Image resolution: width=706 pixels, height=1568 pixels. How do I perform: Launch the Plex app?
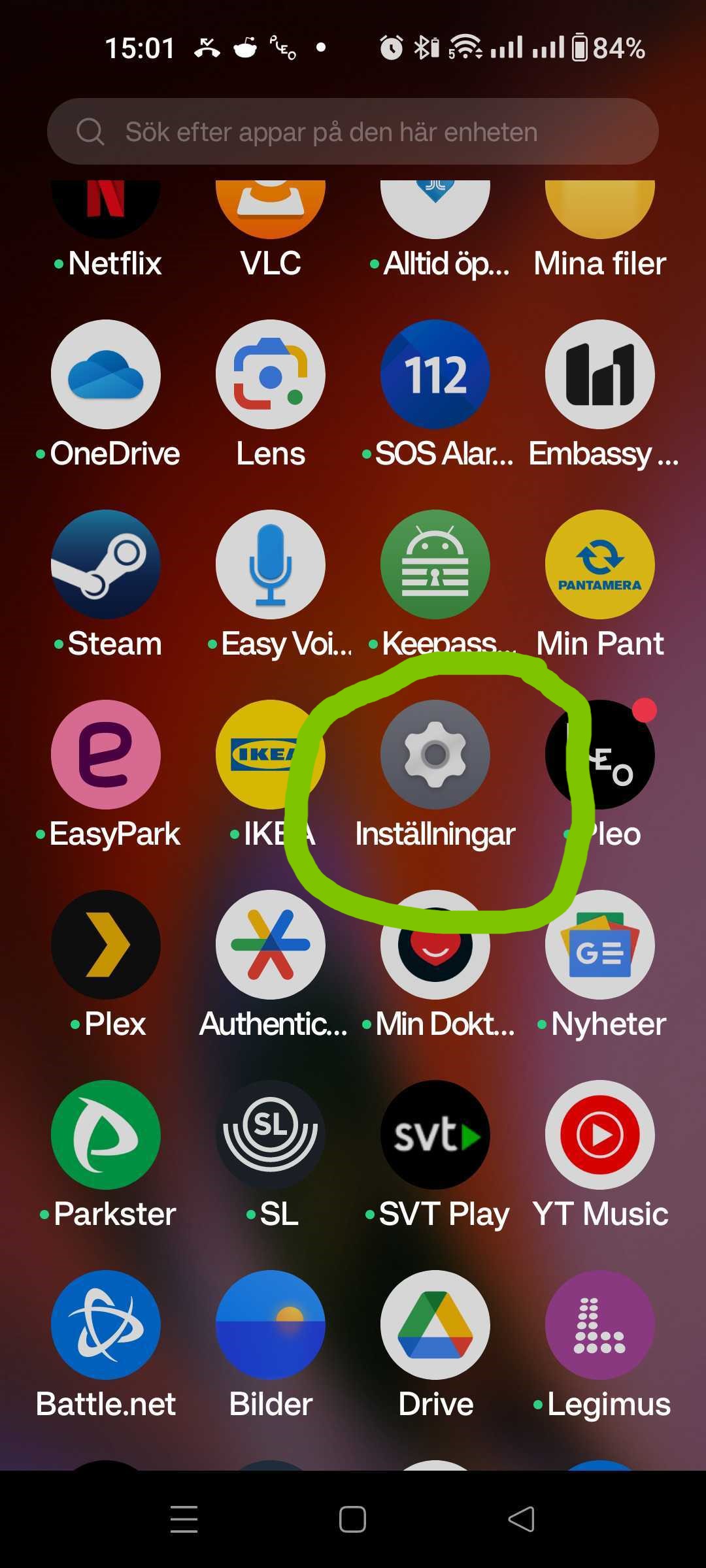tap(106, 945)
